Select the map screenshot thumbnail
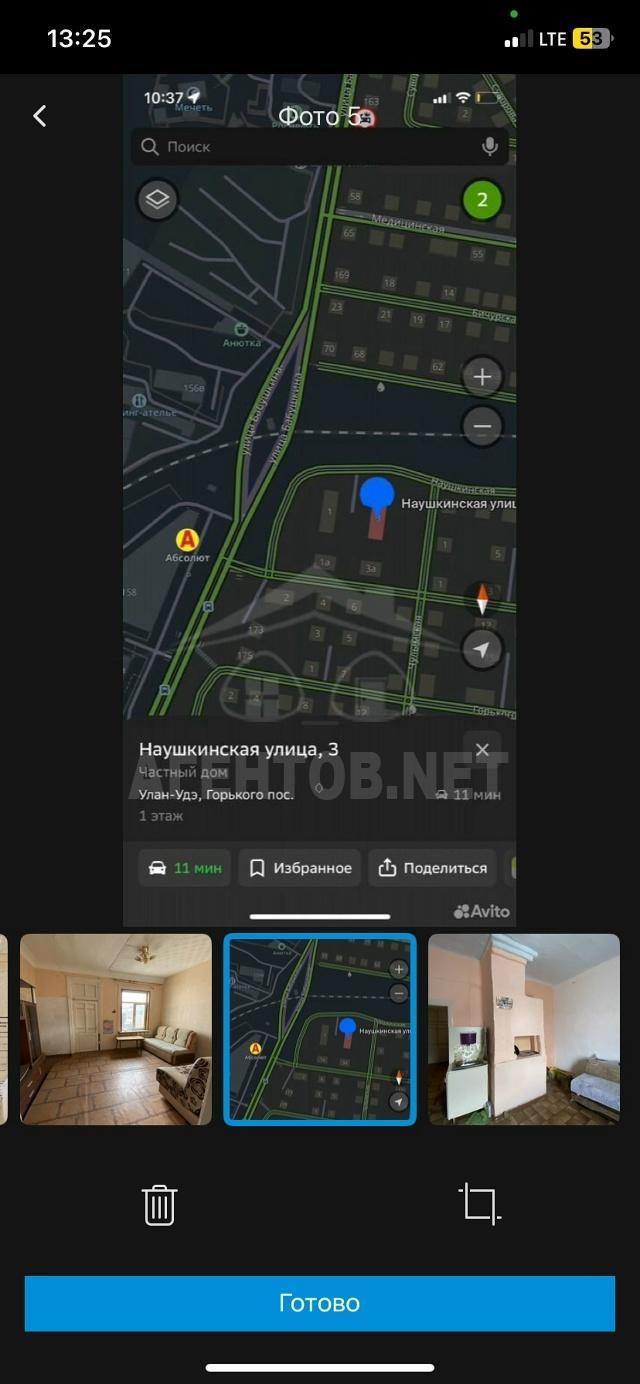Screen dimensions: 640x1384 point(320,1029)
